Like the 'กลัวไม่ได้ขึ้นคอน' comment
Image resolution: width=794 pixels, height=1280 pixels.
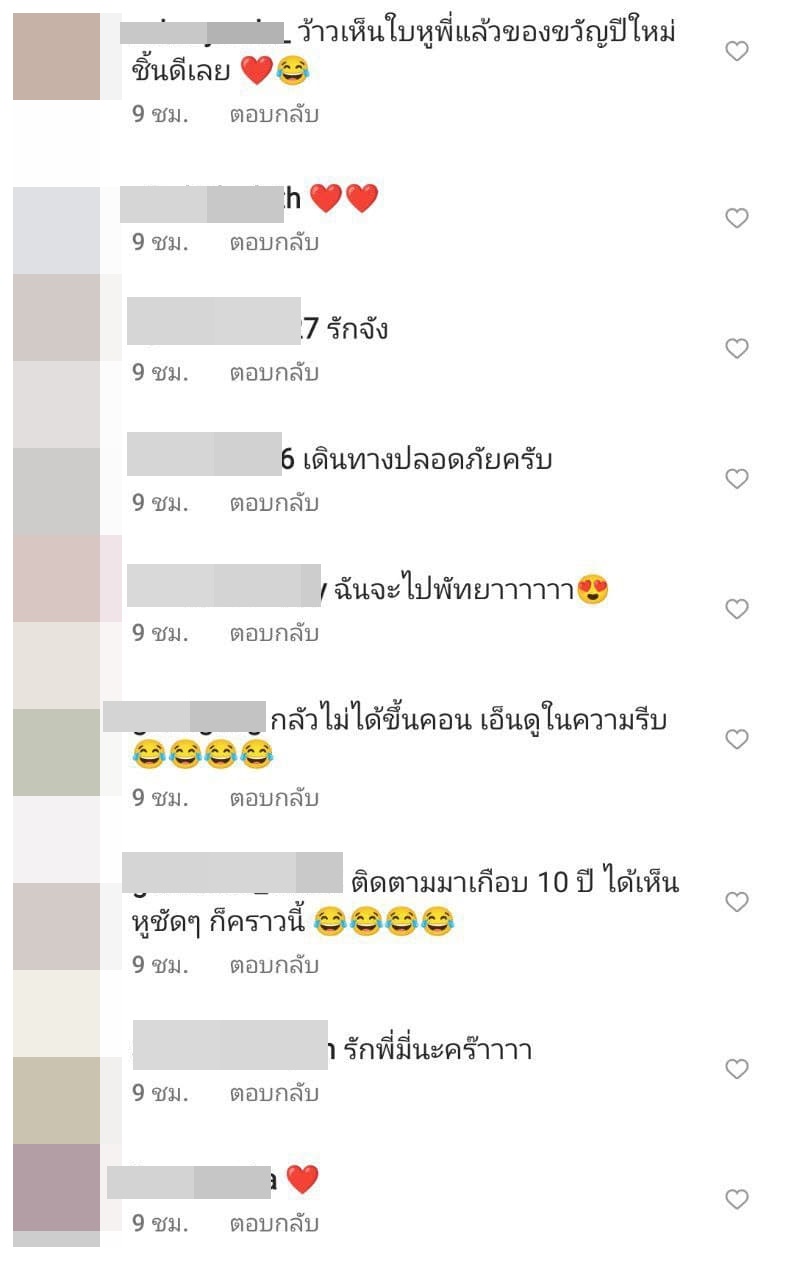pos(736,740)
